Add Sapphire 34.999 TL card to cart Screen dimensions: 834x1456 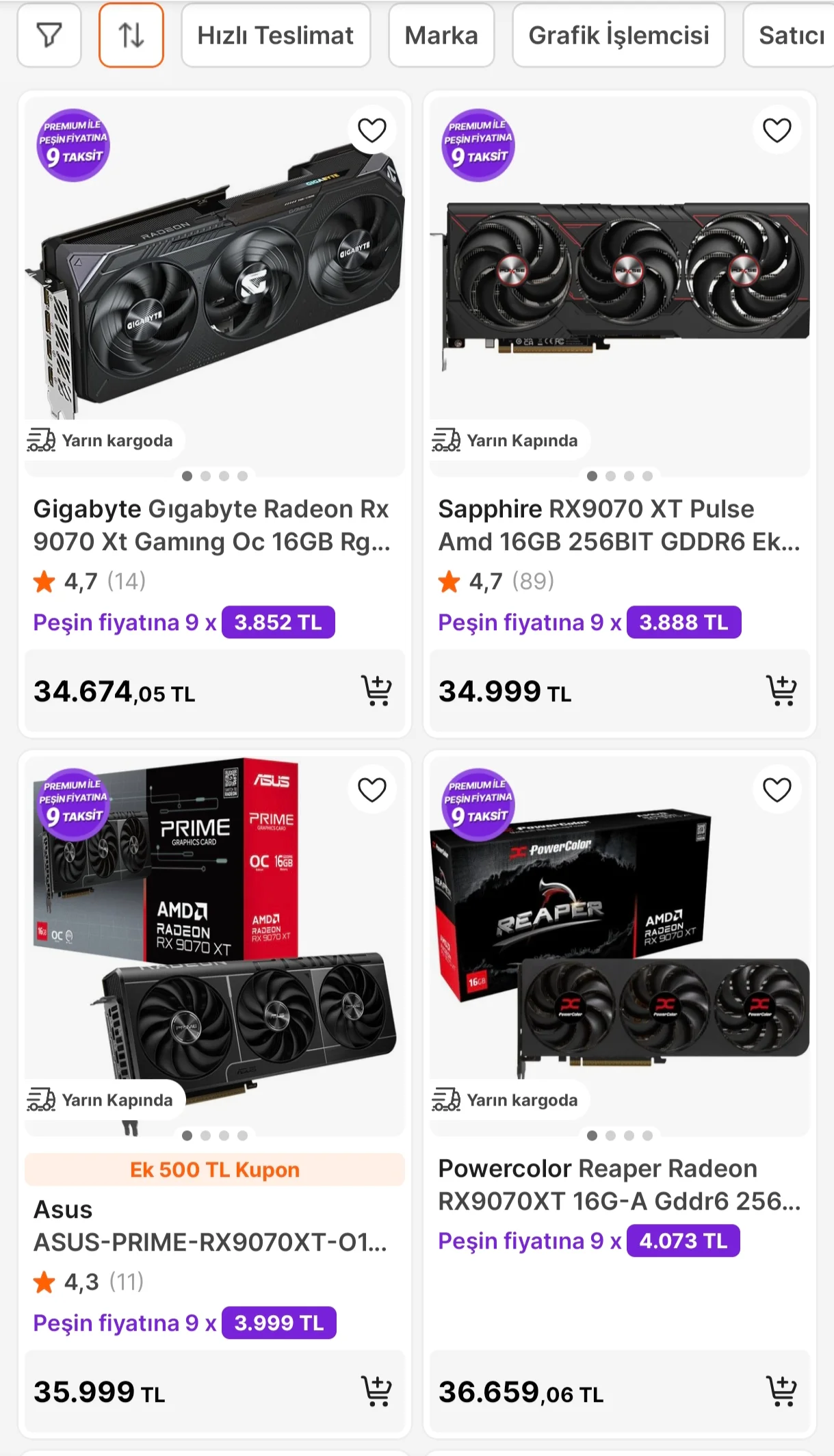click(781, 690)
